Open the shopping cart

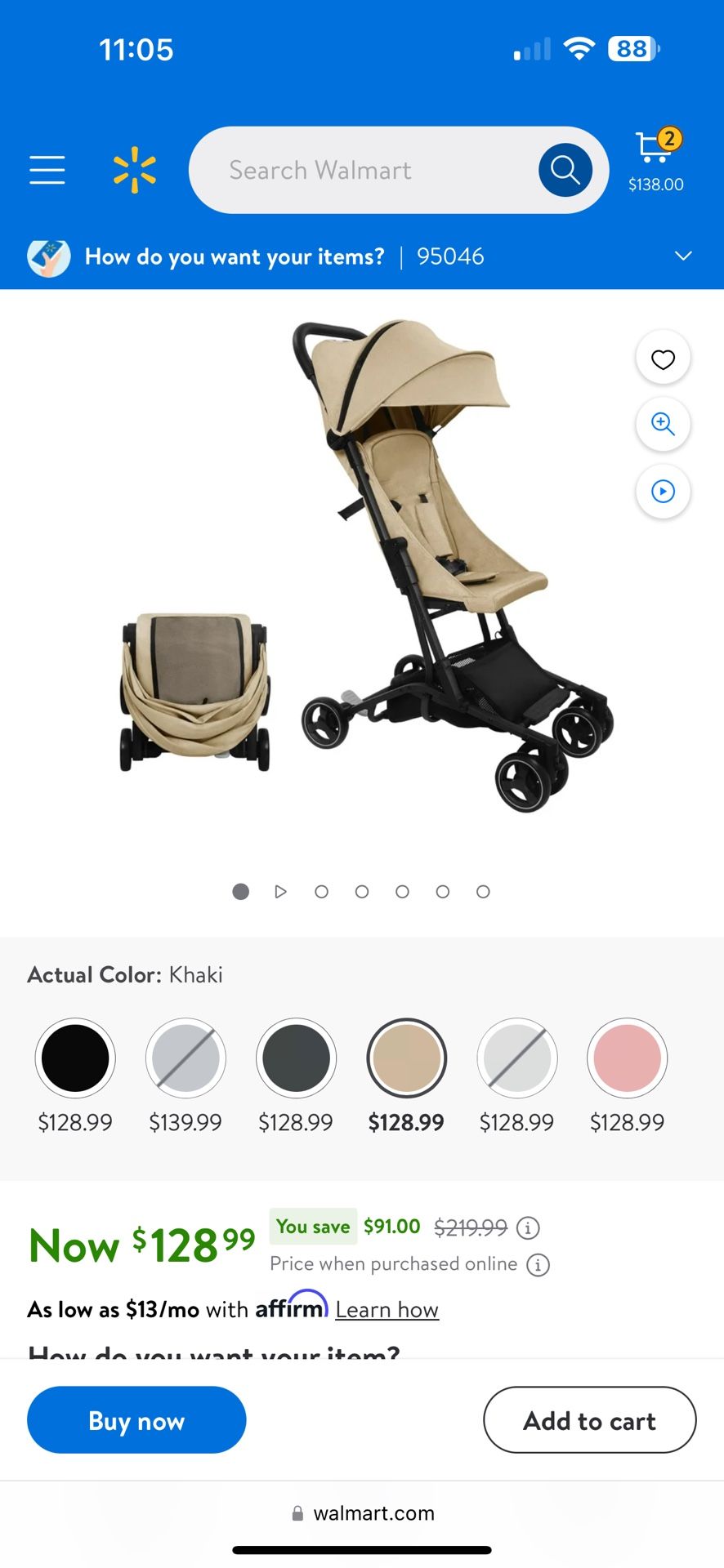coord(656,160)
